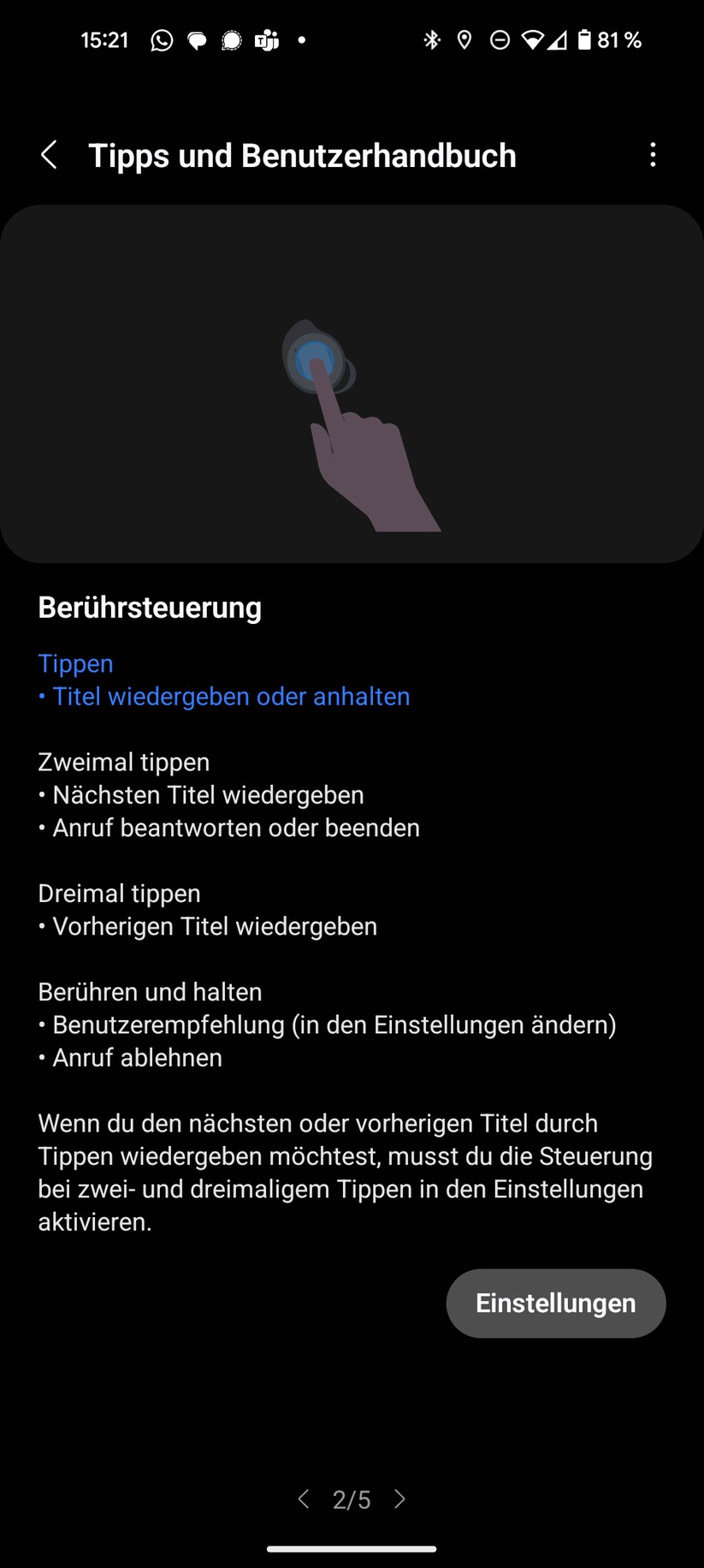Go to the next tip page
Image resolution: width=704 pixels, height=1568 pixels.
[x=399, y=1499]
